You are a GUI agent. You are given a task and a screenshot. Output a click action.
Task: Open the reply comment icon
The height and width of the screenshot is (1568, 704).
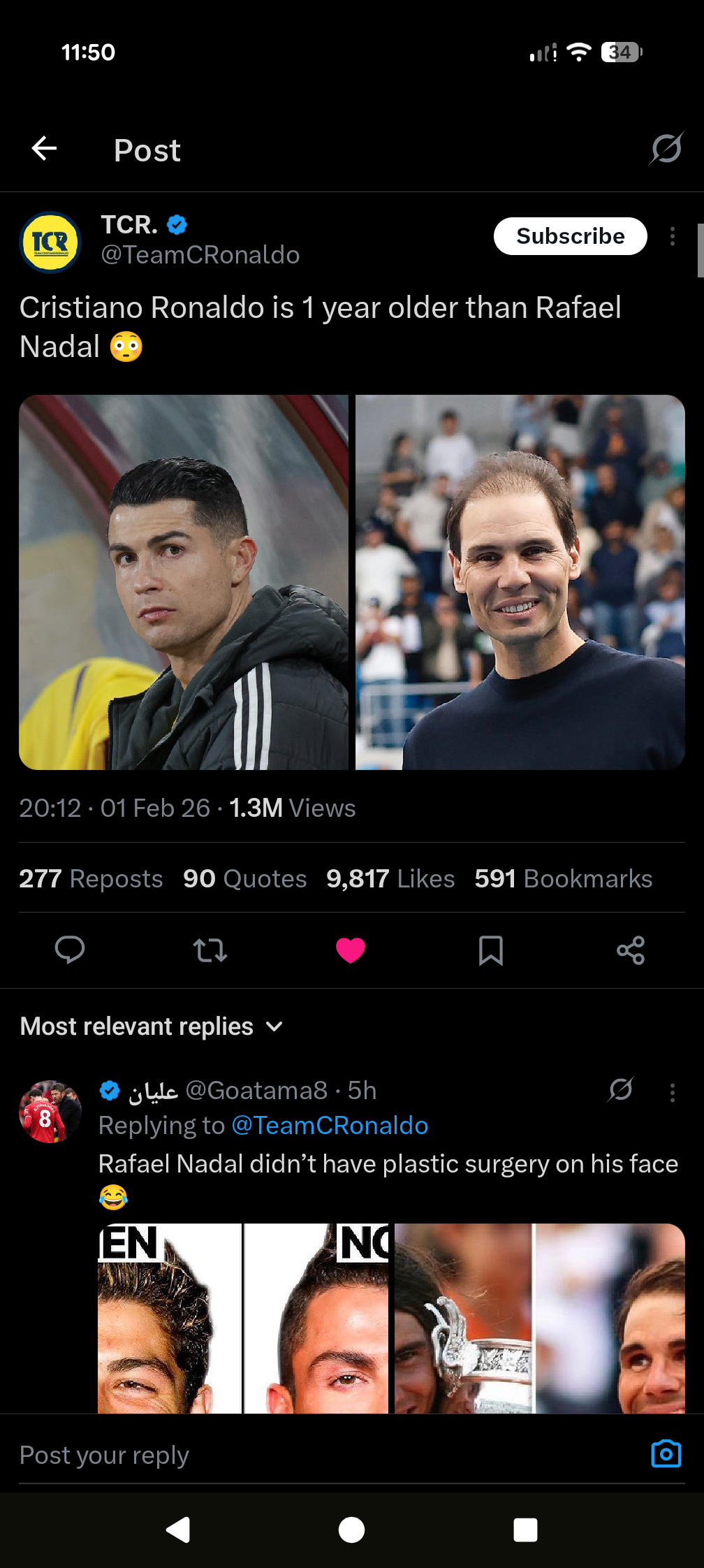click(69, 950)
